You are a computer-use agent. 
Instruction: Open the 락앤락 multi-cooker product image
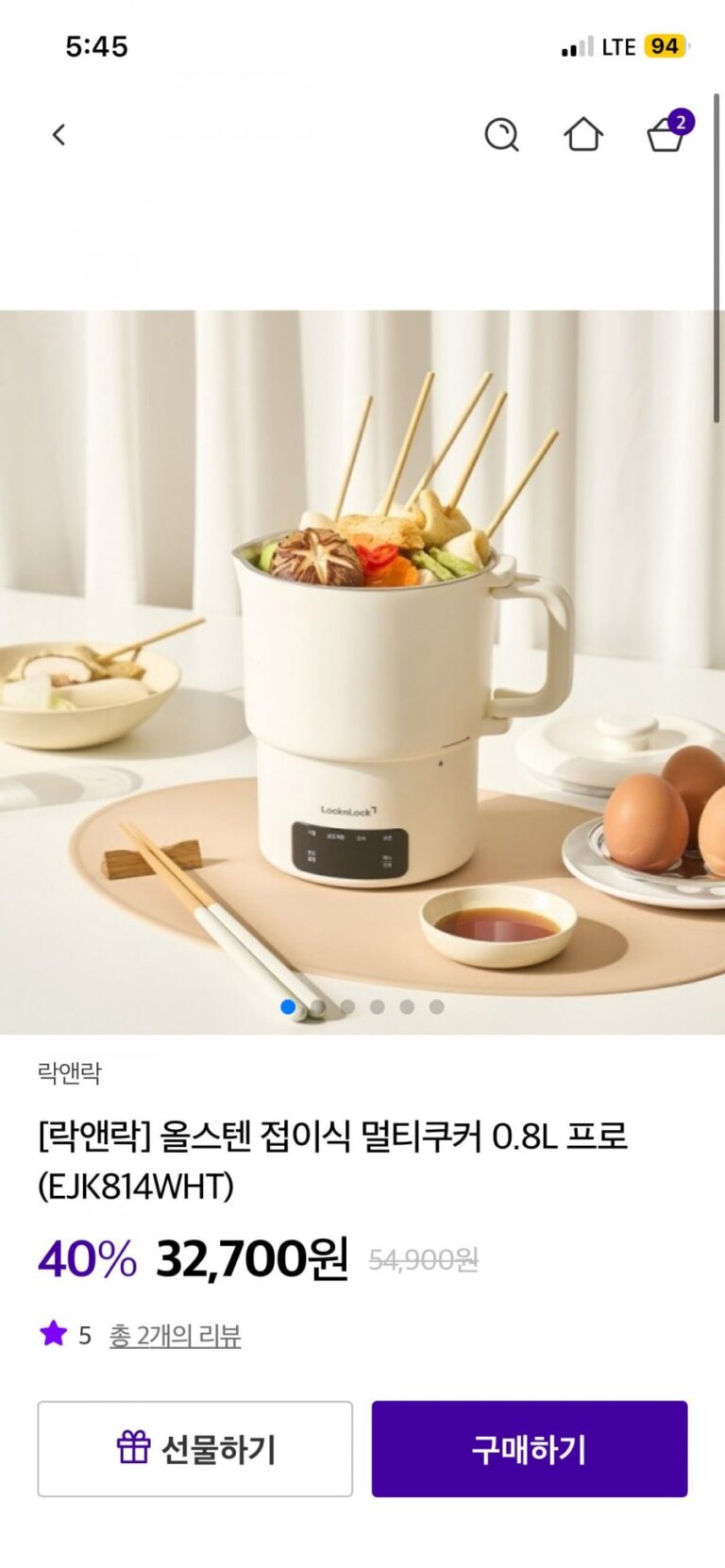point(362,670)
